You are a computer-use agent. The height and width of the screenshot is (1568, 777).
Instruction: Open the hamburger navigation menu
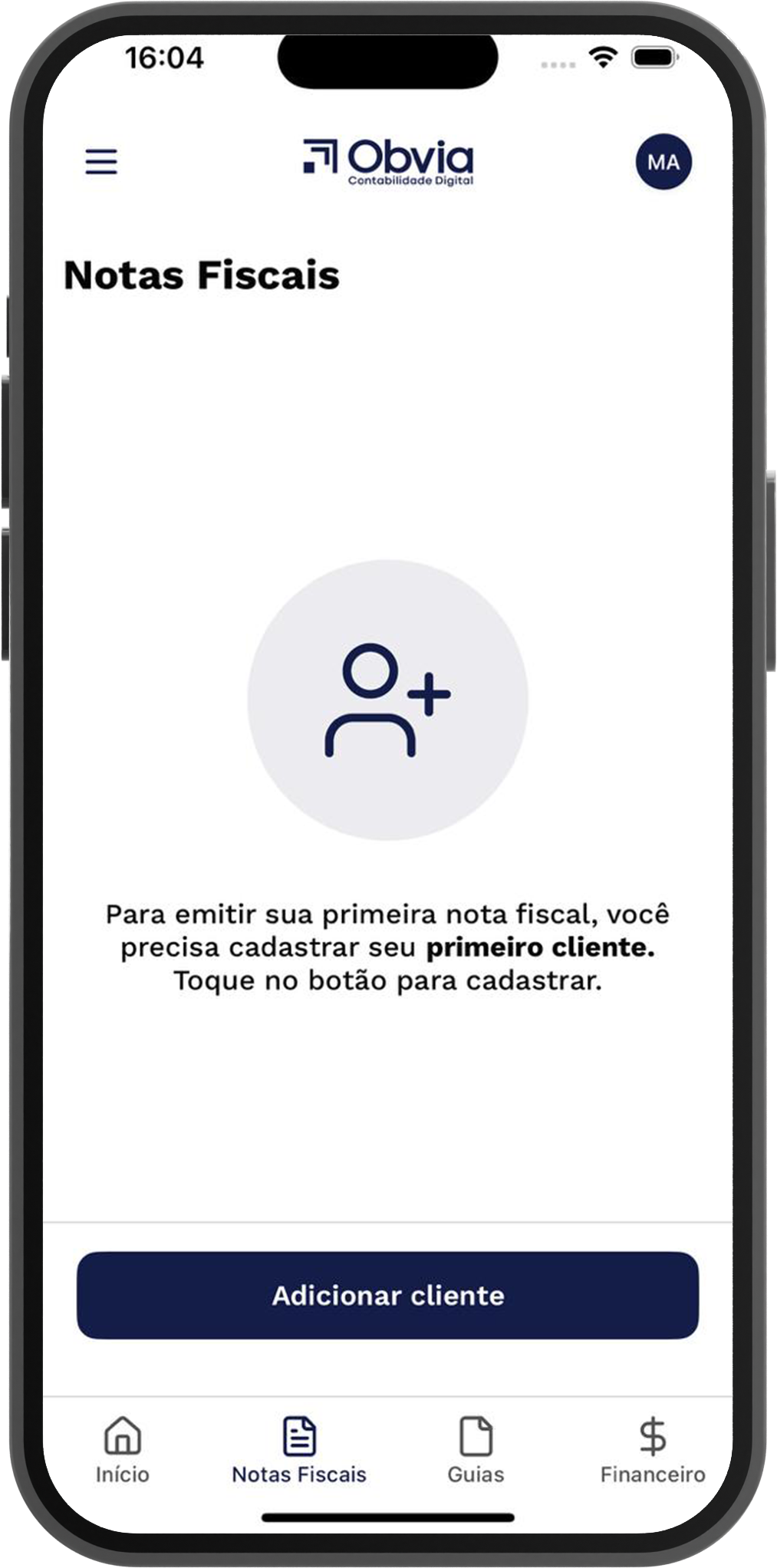click(100, 163)
